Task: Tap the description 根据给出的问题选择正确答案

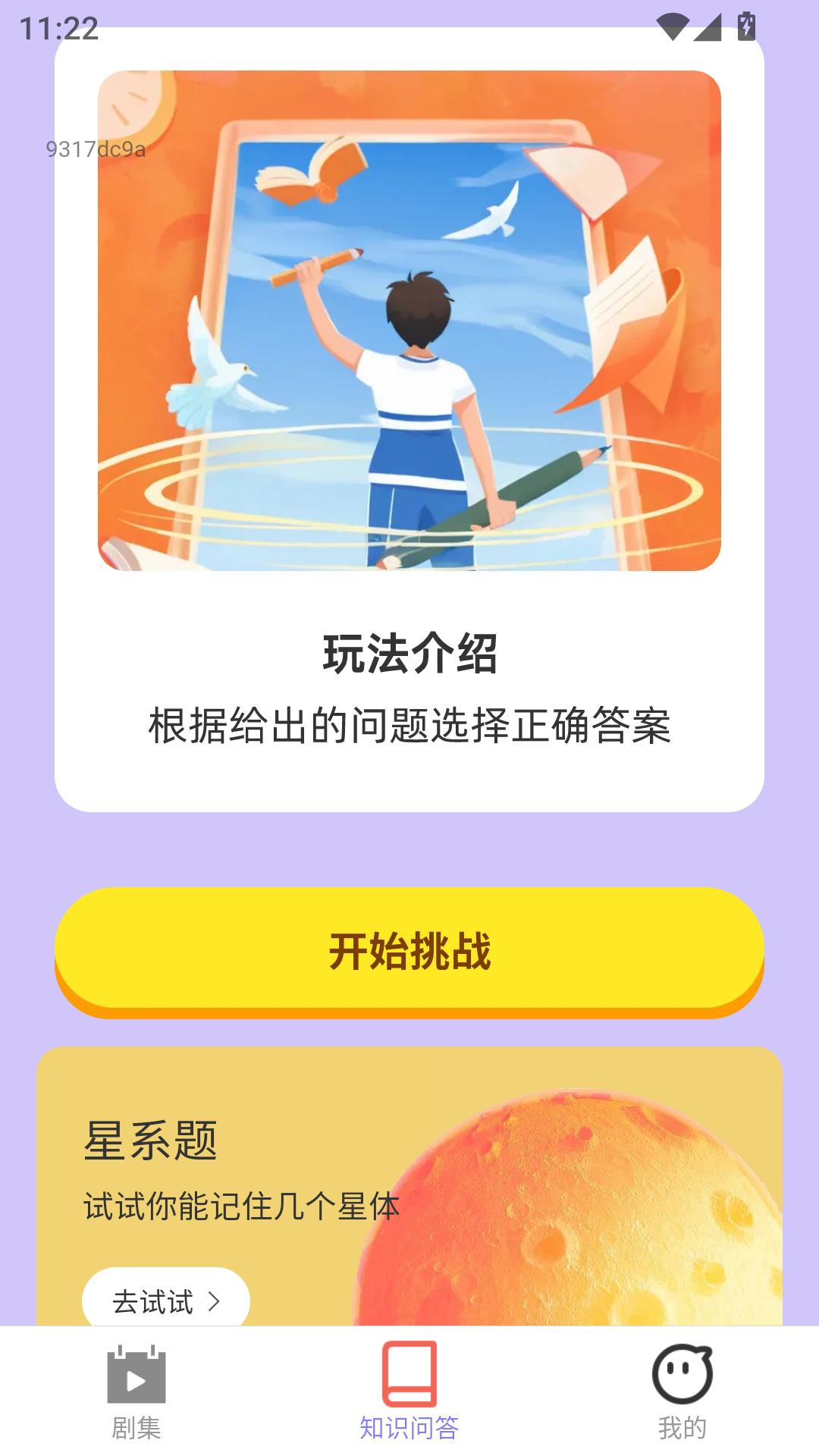Action: click(x=409, y=723)
